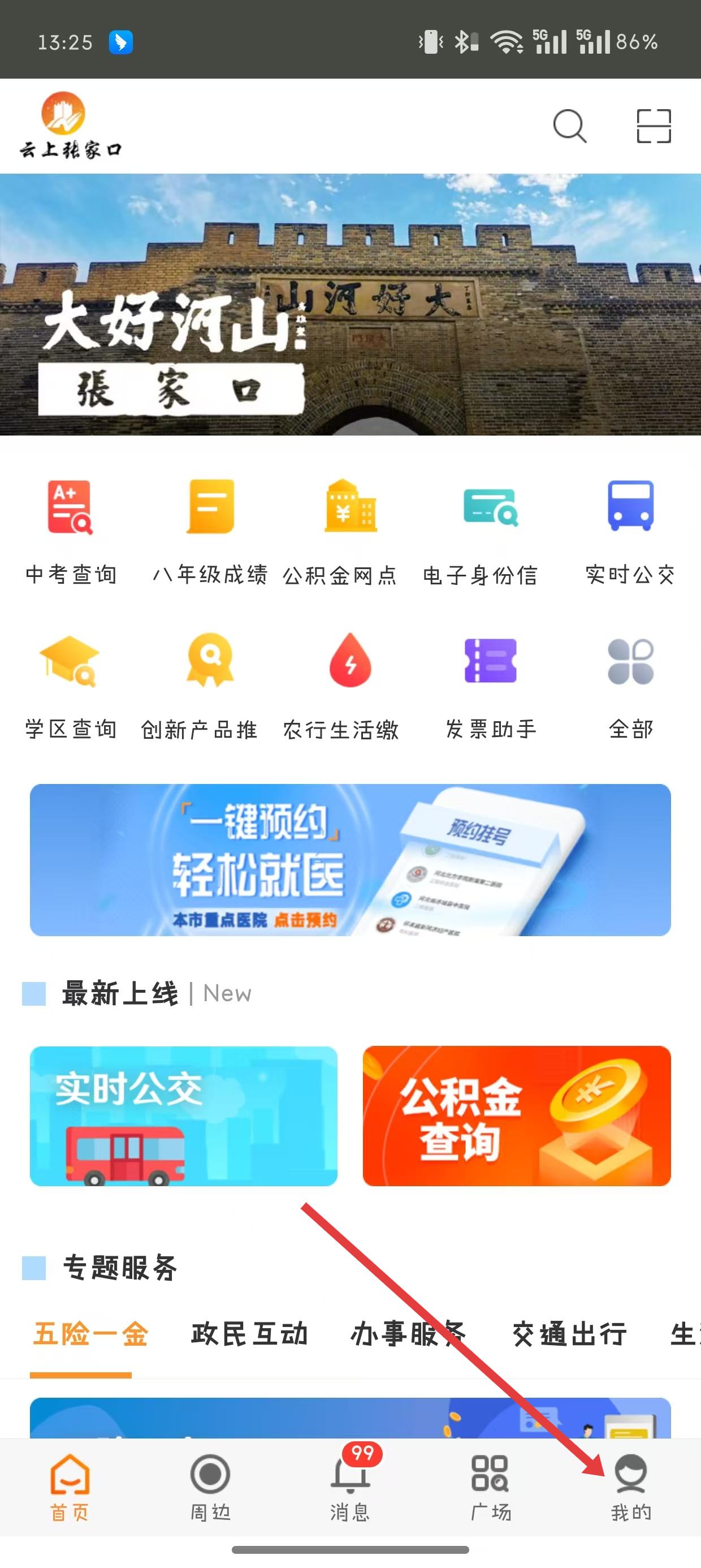The image size is (701, 1568).
Task: Switch to 周边 in bottom navigation
Action: 210,1487
